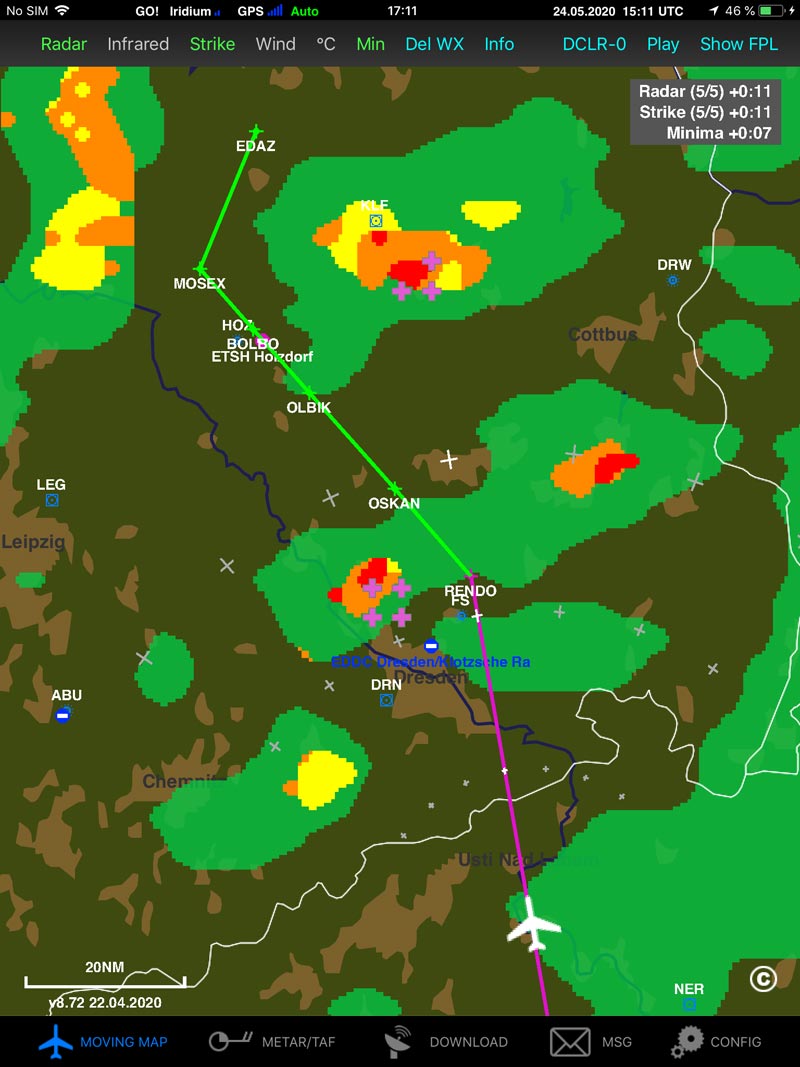Turn on the Wind layer
Screen dimensions: 800x1067
tap(275, 44)
